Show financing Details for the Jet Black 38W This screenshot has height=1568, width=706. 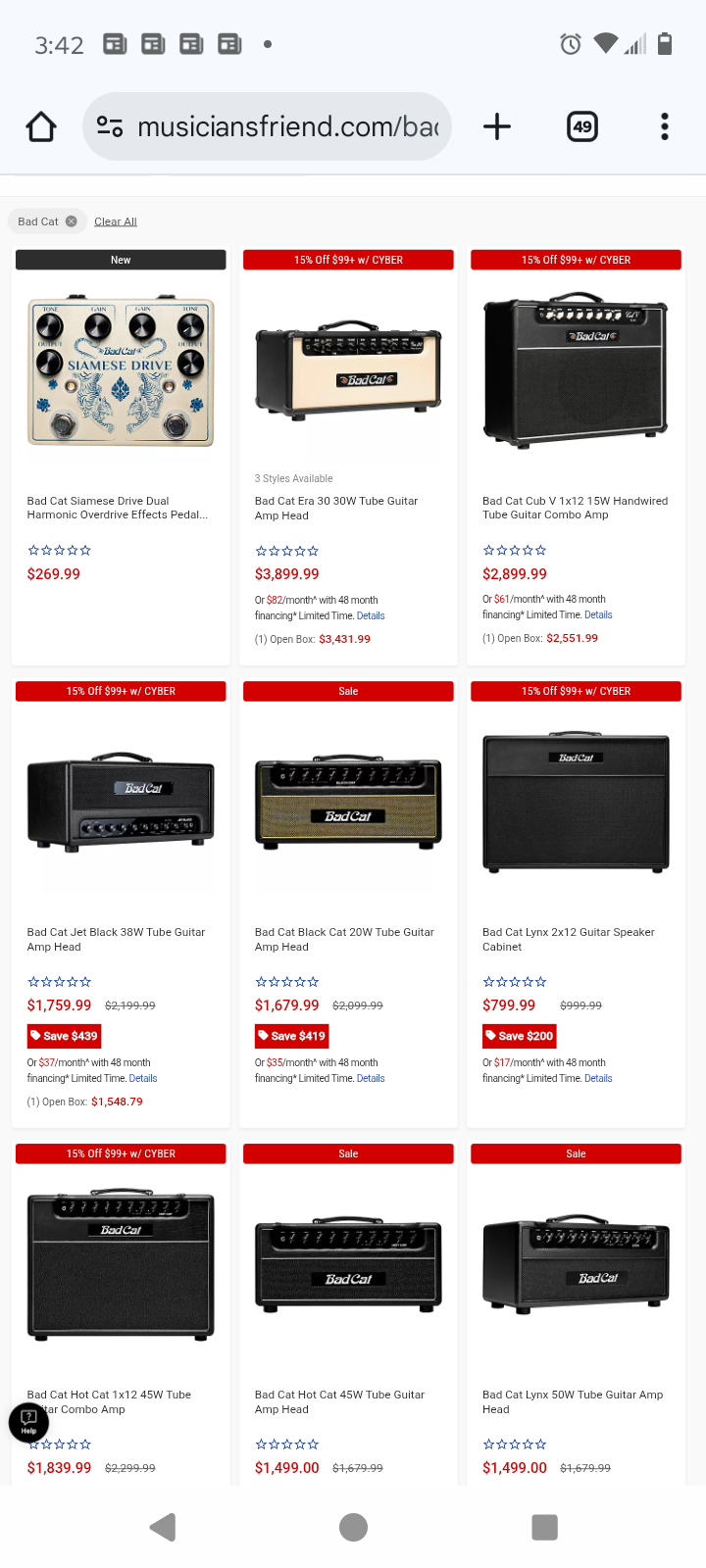[143, 1079]
